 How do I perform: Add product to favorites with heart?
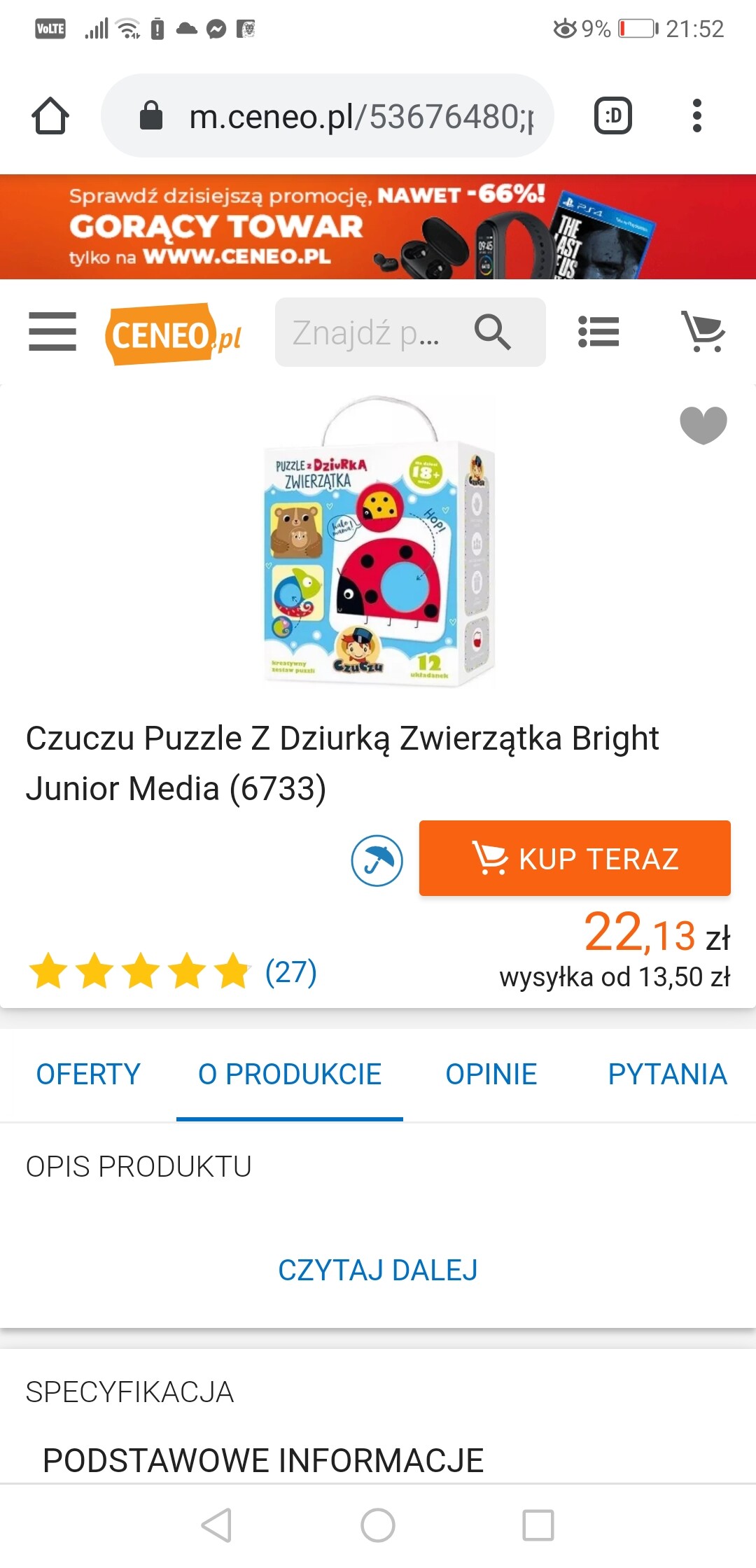[703, 424]
